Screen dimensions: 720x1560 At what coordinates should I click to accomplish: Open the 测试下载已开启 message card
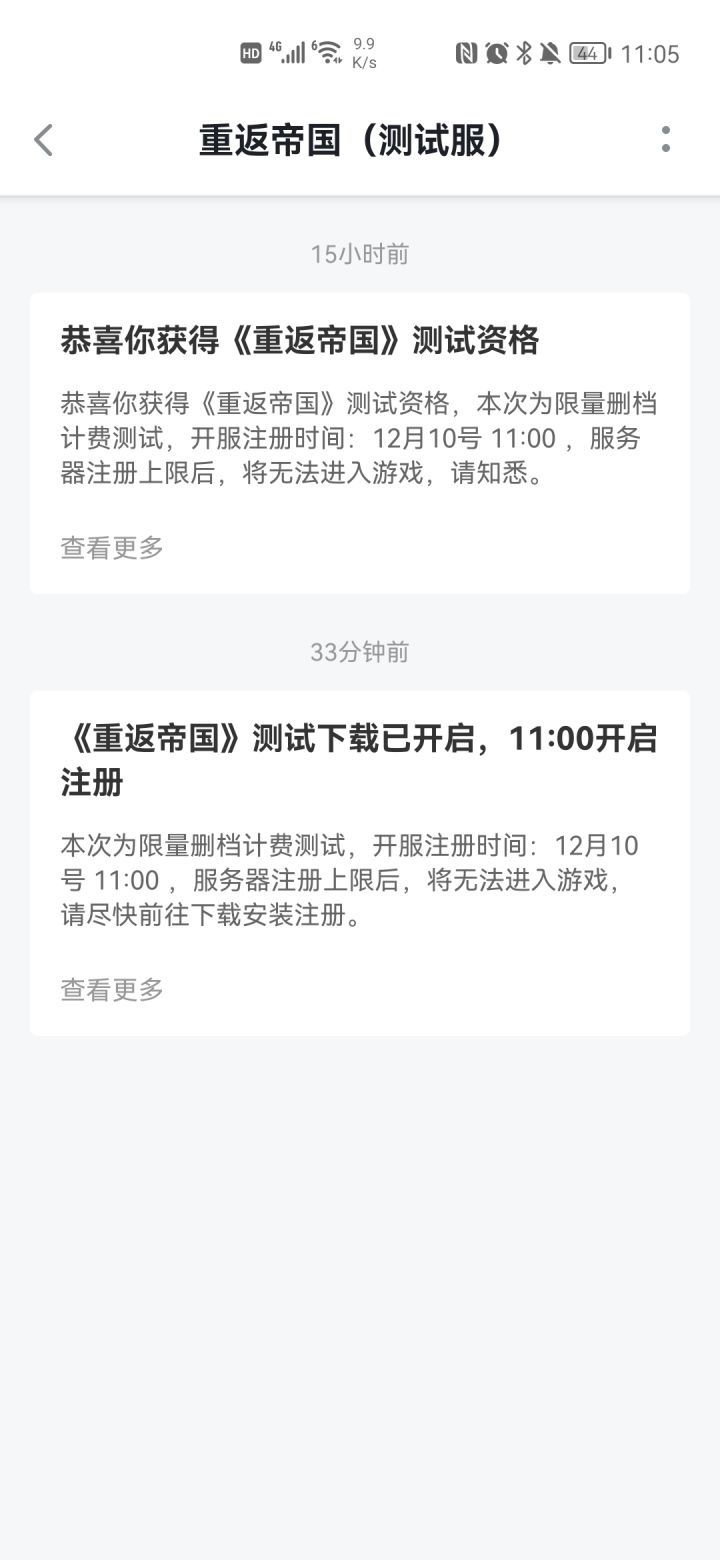pyautogui.click(x=360, y=863)
